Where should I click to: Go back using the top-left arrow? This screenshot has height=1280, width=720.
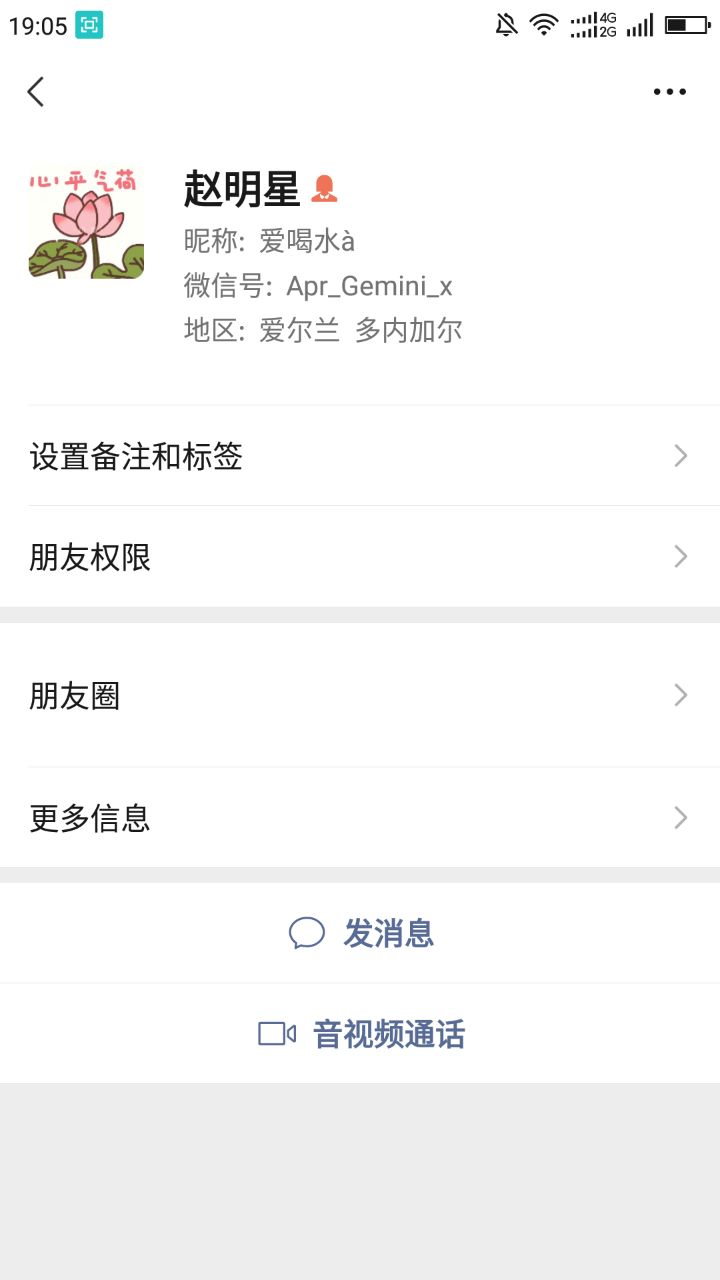pos(36,92)
